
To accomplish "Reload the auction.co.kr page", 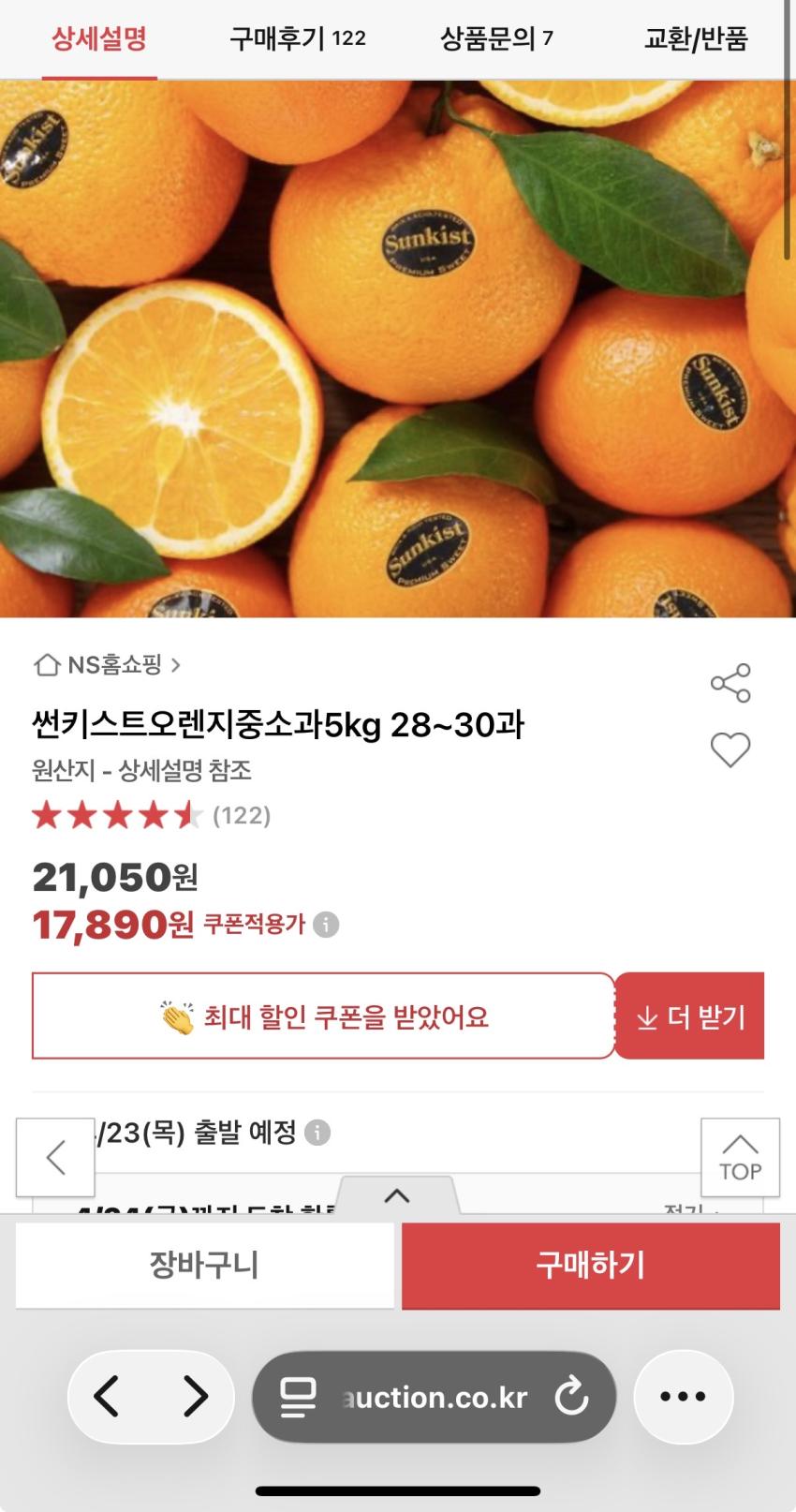I will tap(571, 1398).
